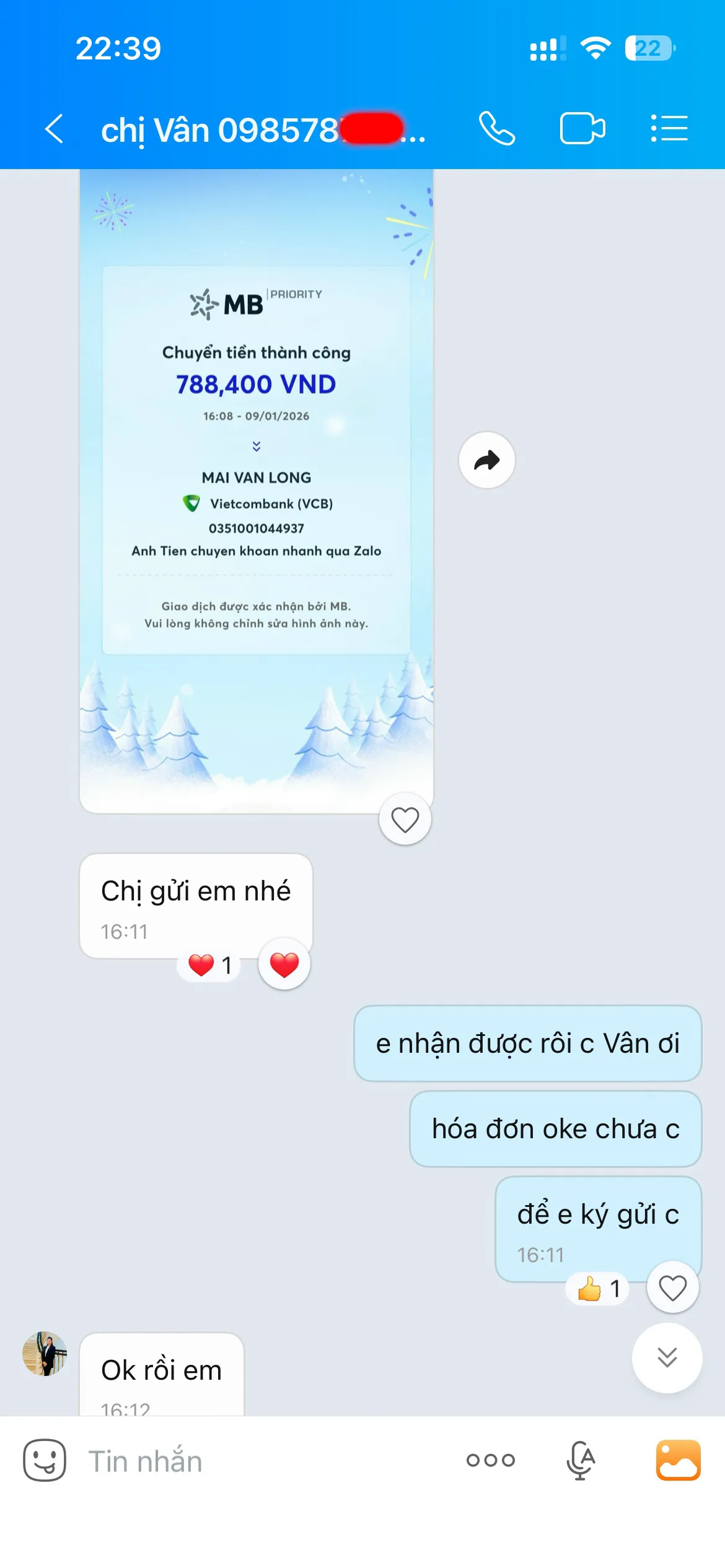Image resolution: width=725 pixels, height=1568 pixels.
Task: Forward the transfer receipt image
Action: (x=487, y=460)
